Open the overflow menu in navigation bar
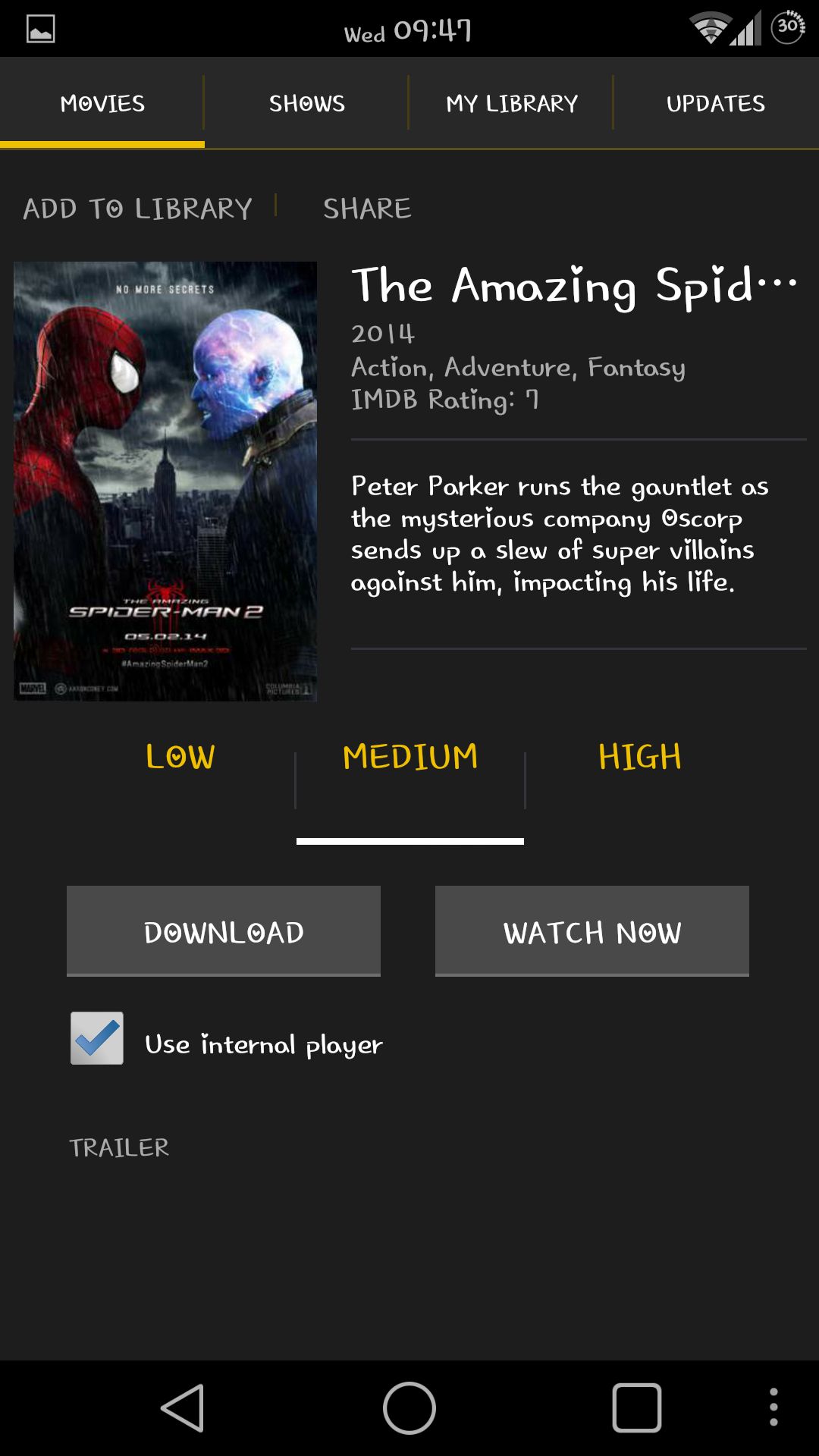 click(x=773, y=1407)
